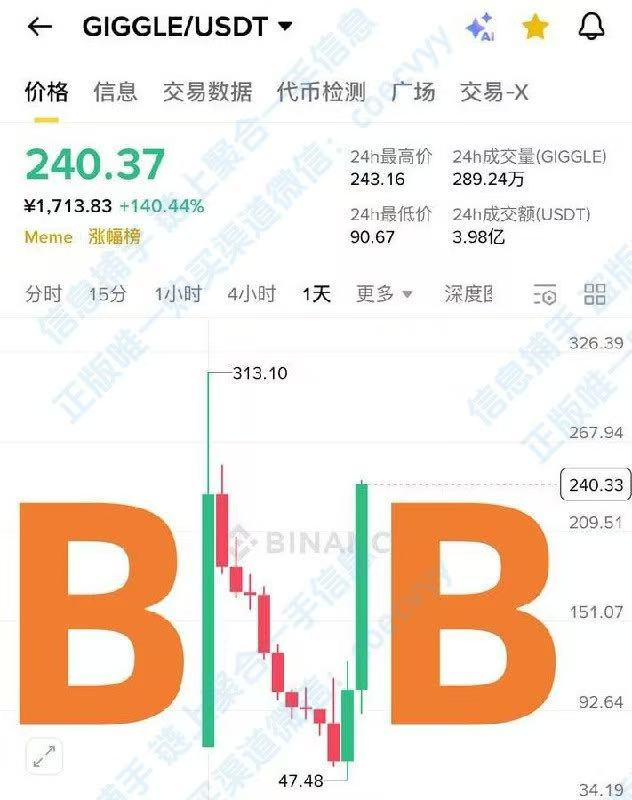Open the price alert bell
This screenshot has width=632, height=800.
pos(592,27)
